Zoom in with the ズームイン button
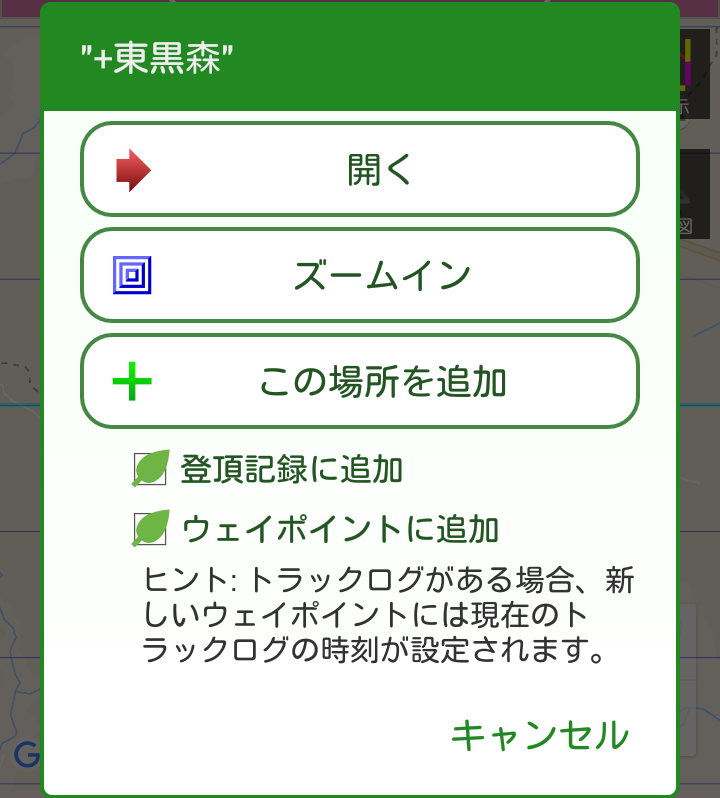 click(x=359, y=276)
